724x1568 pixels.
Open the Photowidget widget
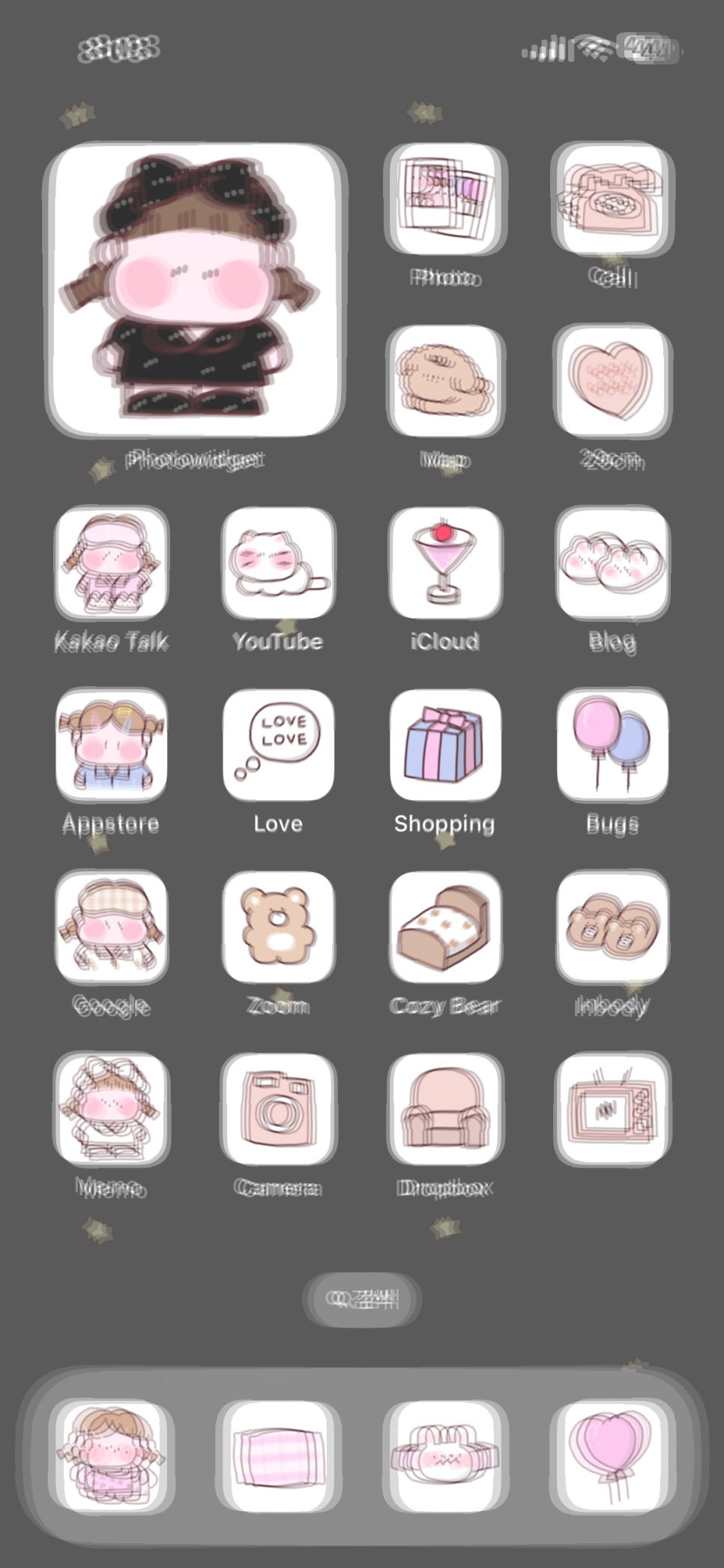[196, 290]
